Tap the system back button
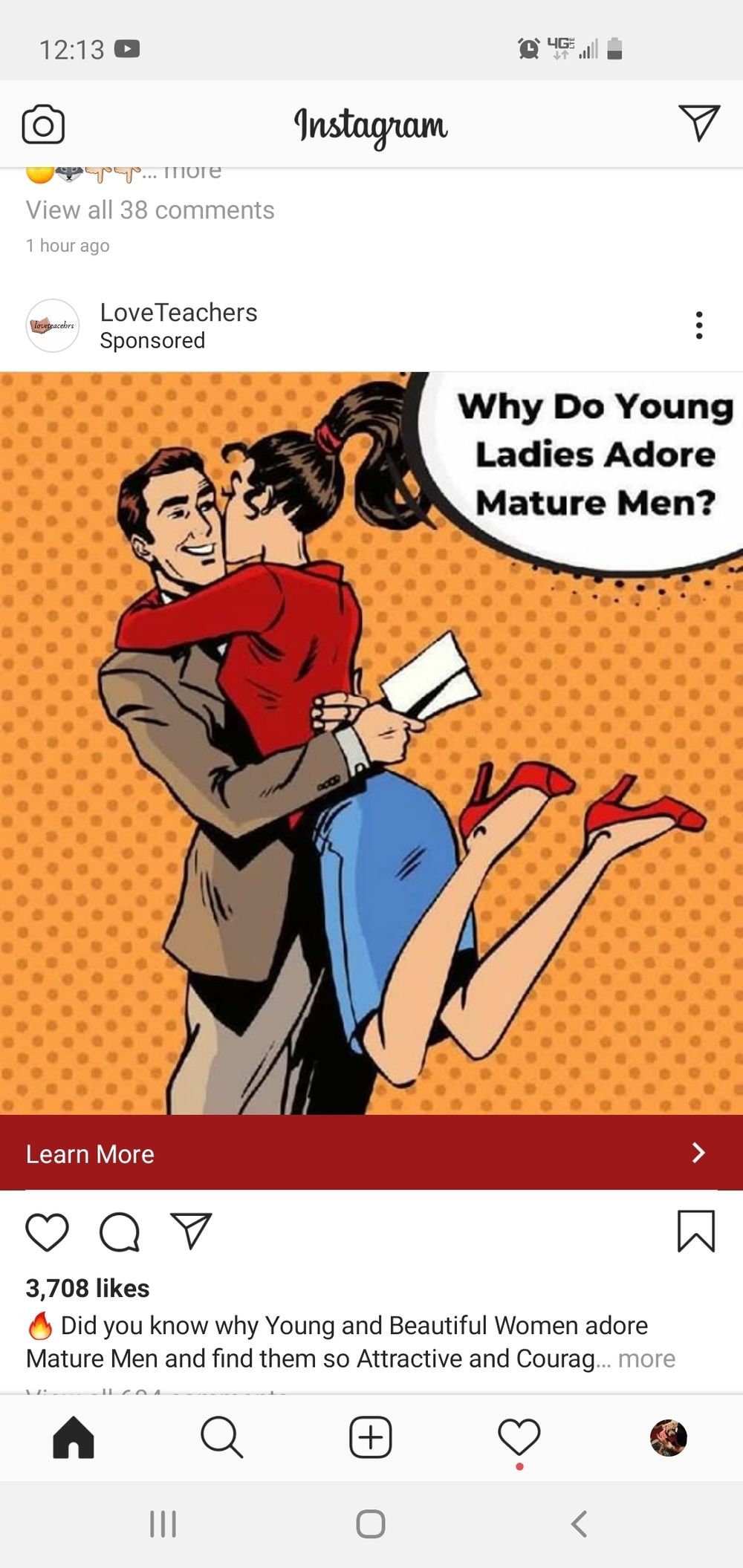This screenshot has height=1568, width=743. 580,1524
